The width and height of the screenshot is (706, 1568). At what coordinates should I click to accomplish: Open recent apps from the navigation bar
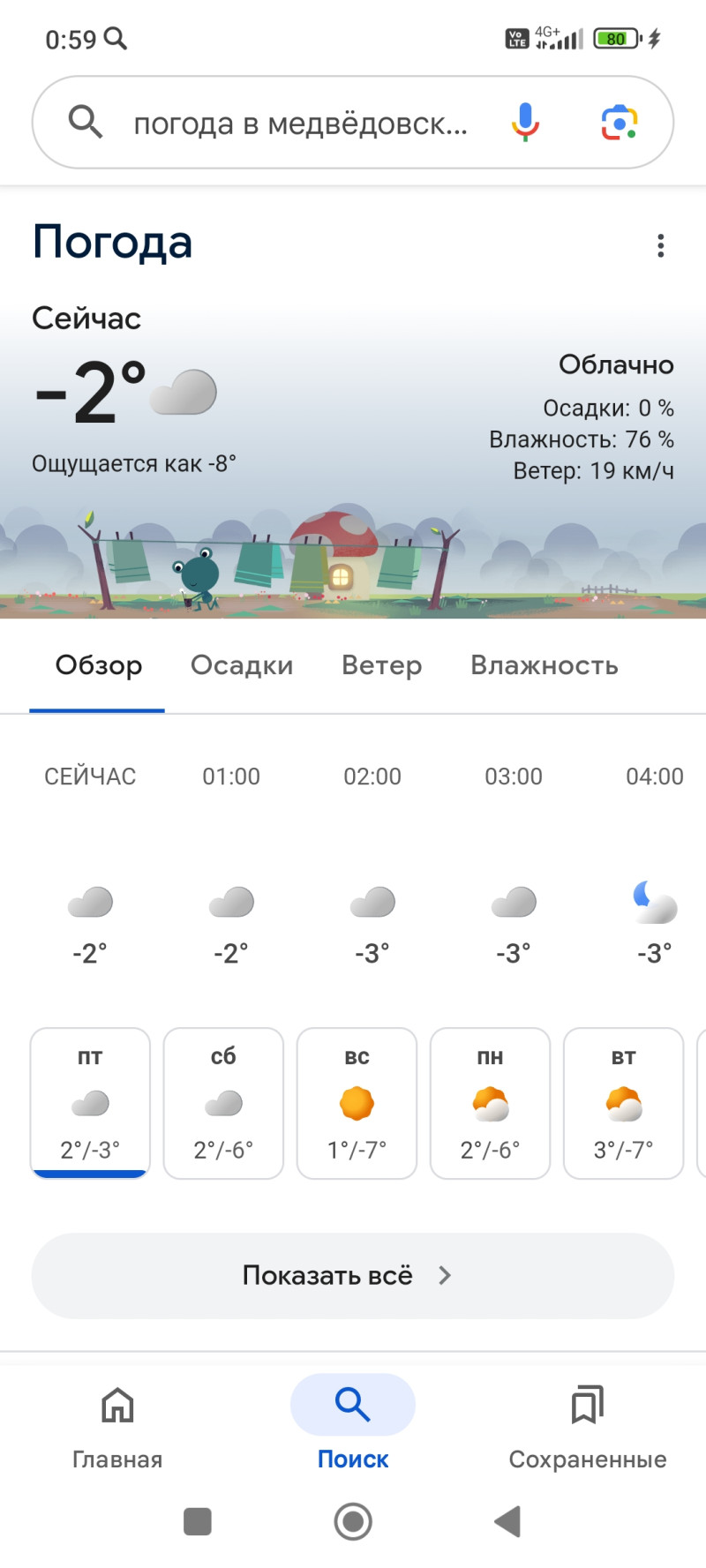coord(197,1521)
